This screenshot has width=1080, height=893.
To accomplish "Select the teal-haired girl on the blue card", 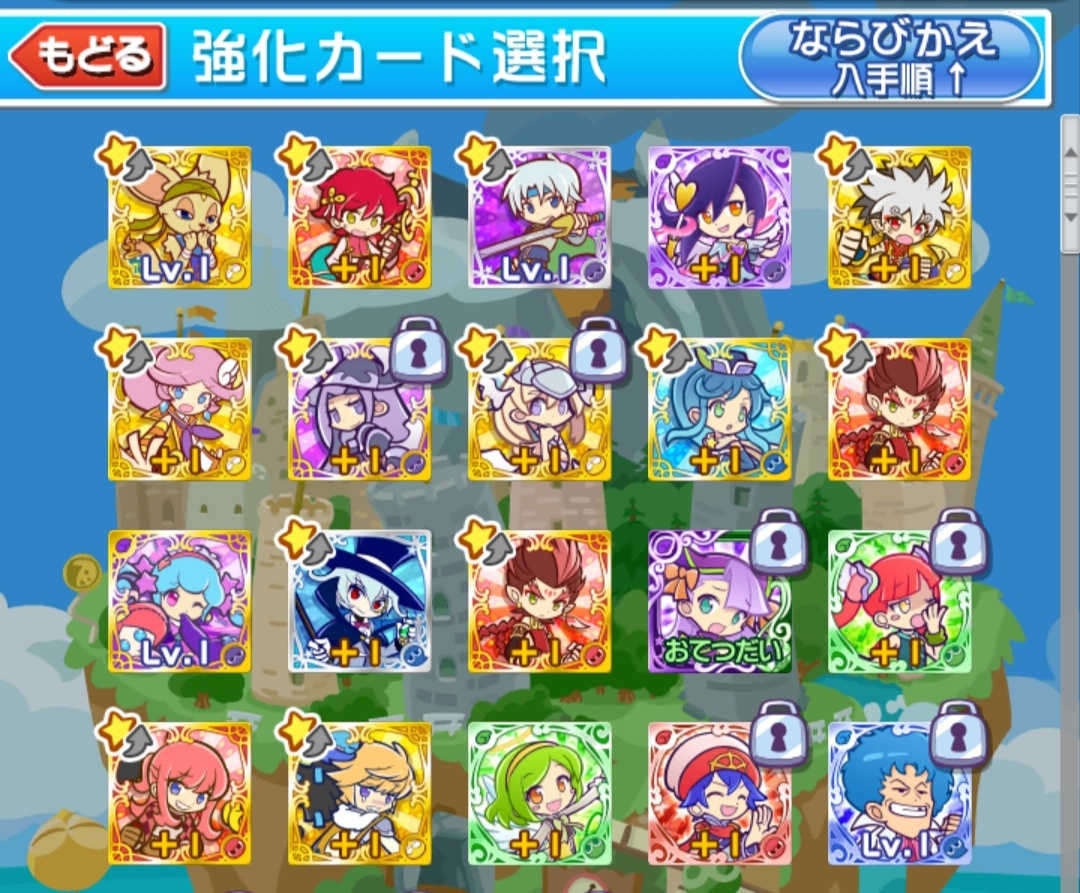I will coord(719,408).
